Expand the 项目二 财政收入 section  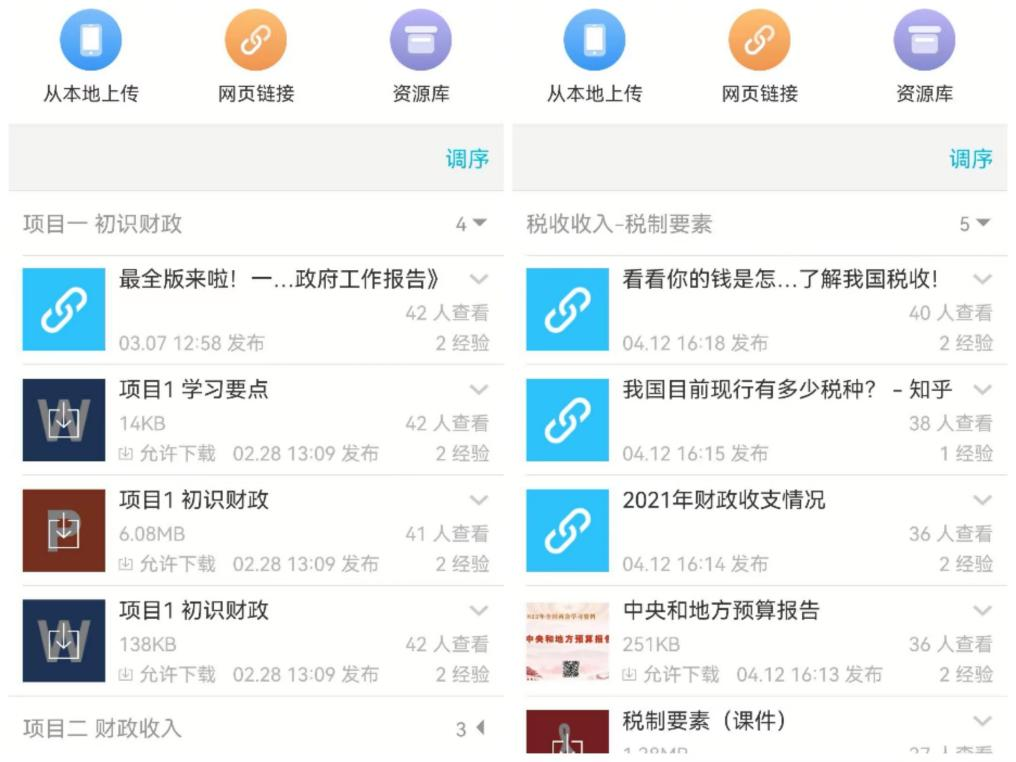(470, 729)
